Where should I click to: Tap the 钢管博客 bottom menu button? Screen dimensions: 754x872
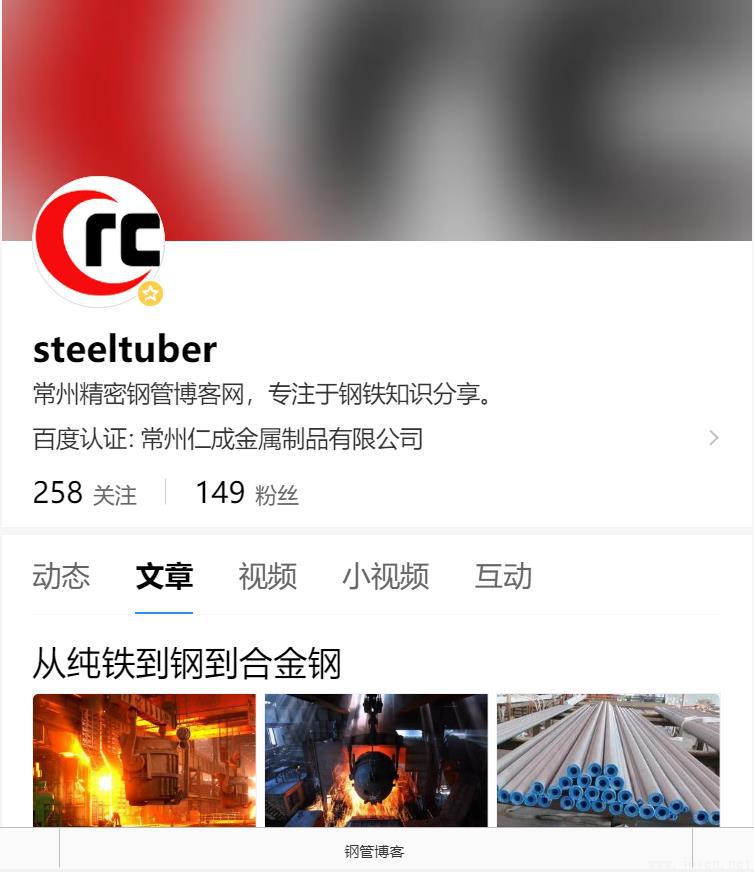375,851
